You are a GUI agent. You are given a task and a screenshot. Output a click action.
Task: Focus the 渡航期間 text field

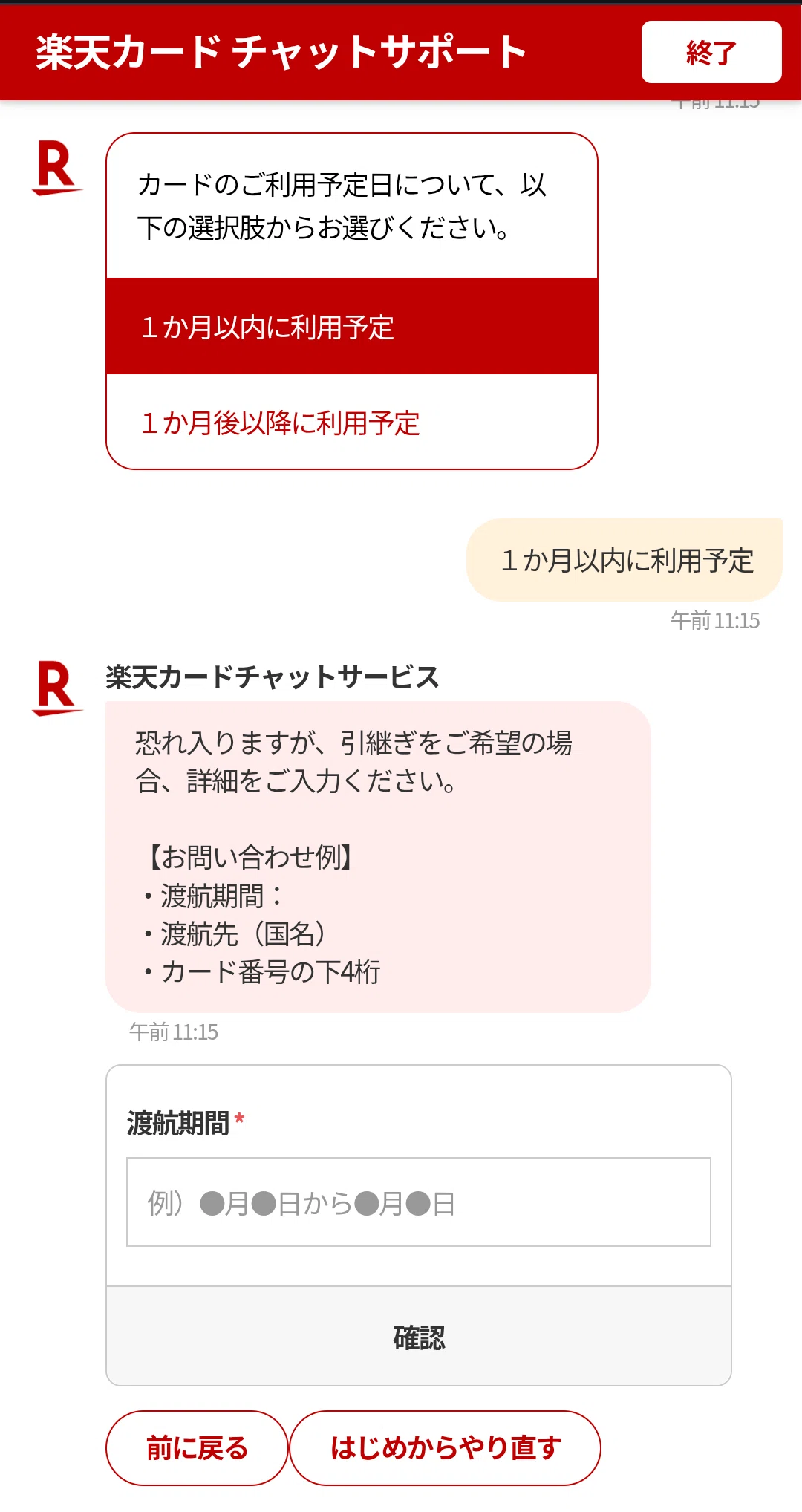[418, 1202]
